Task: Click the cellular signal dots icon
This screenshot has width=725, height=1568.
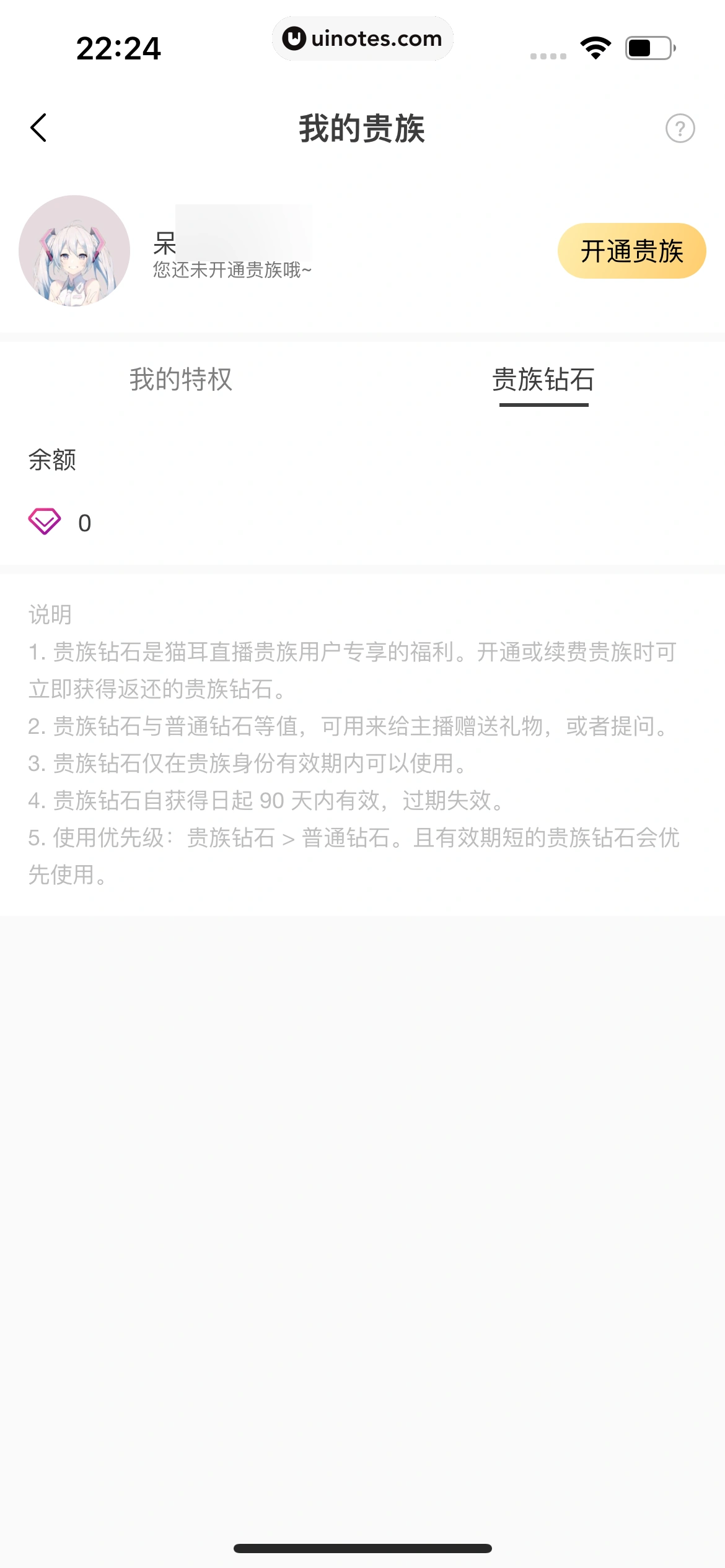Action: [x=548, y=55]
